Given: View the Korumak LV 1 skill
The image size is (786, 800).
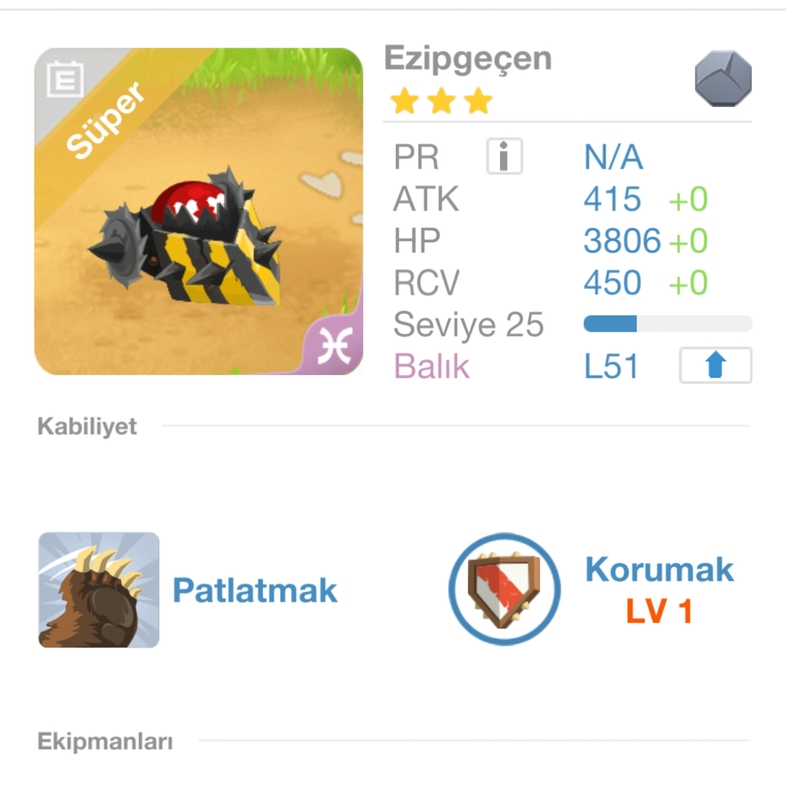Looking at the screenshot, I should click(505, 589).
